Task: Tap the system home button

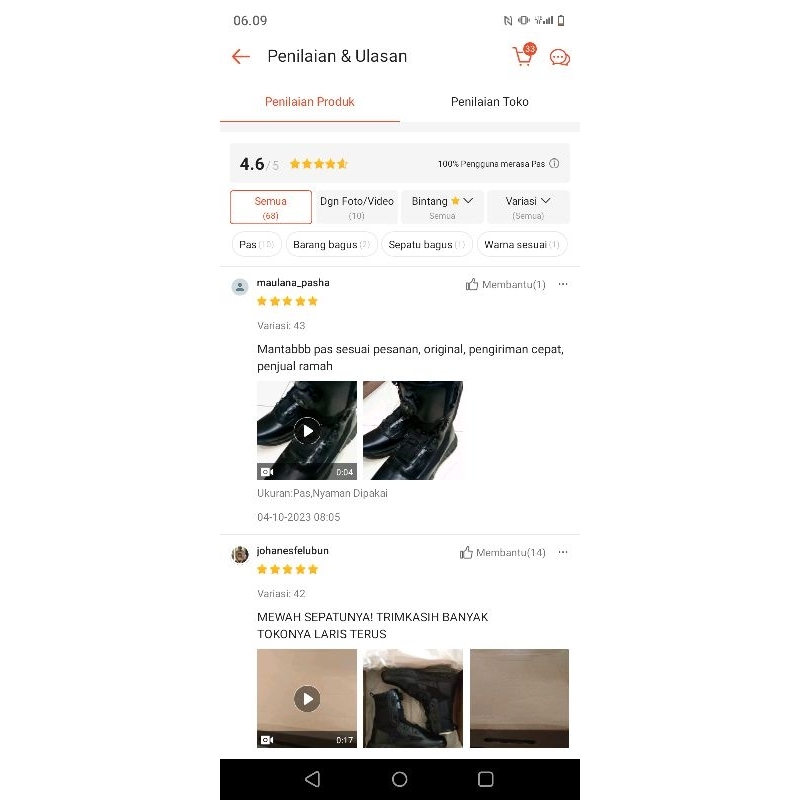Action: 400,779
